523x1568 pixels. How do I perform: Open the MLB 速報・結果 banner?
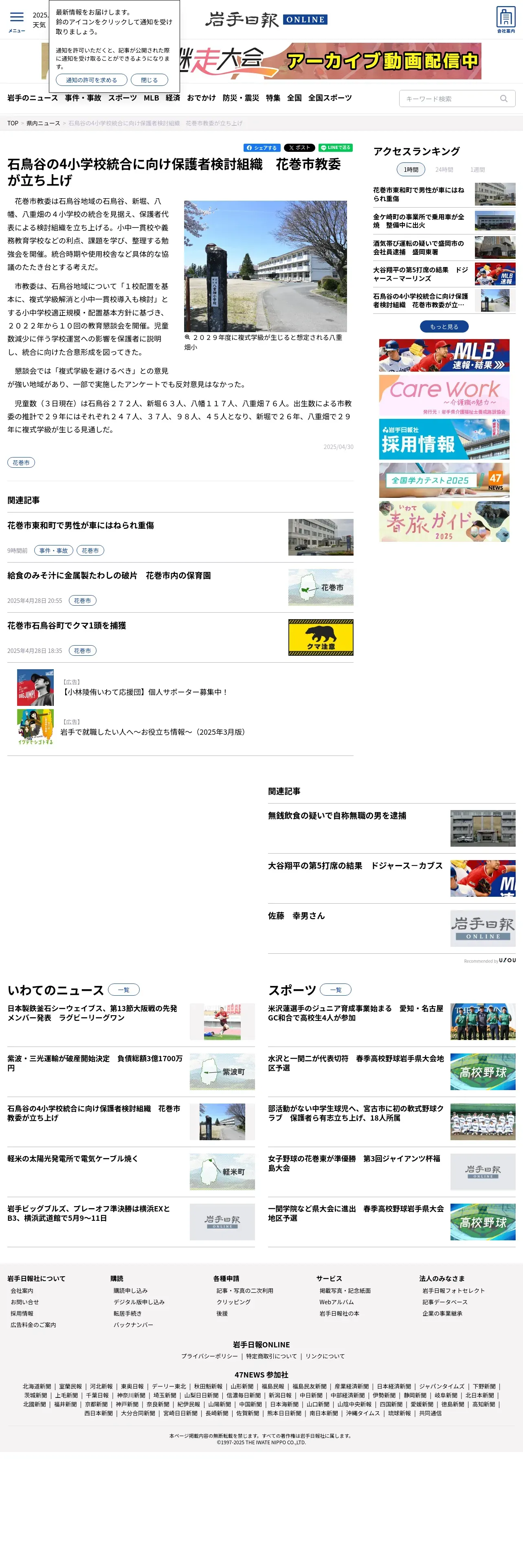(444, 355)
